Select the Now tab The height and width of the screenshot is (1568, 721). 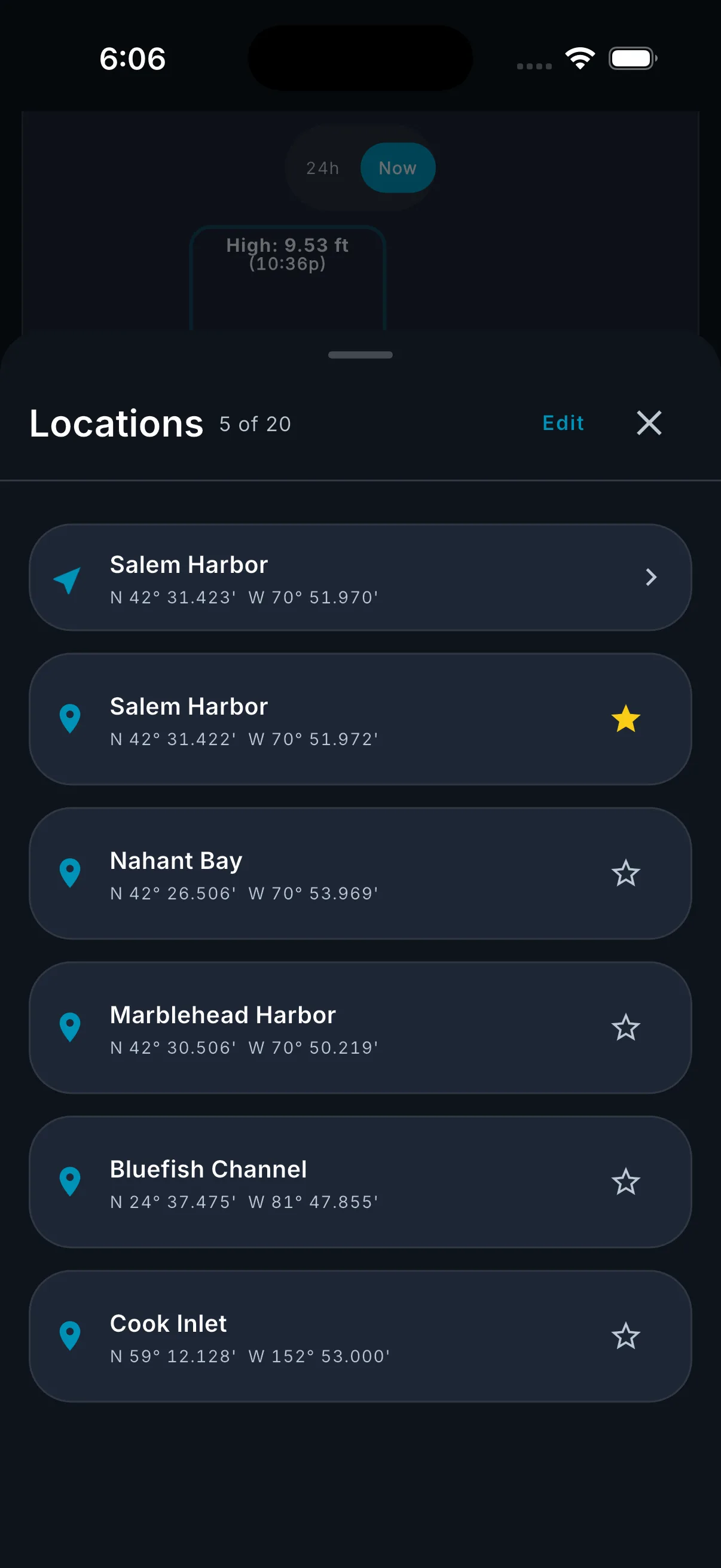(x=398, y=168)
